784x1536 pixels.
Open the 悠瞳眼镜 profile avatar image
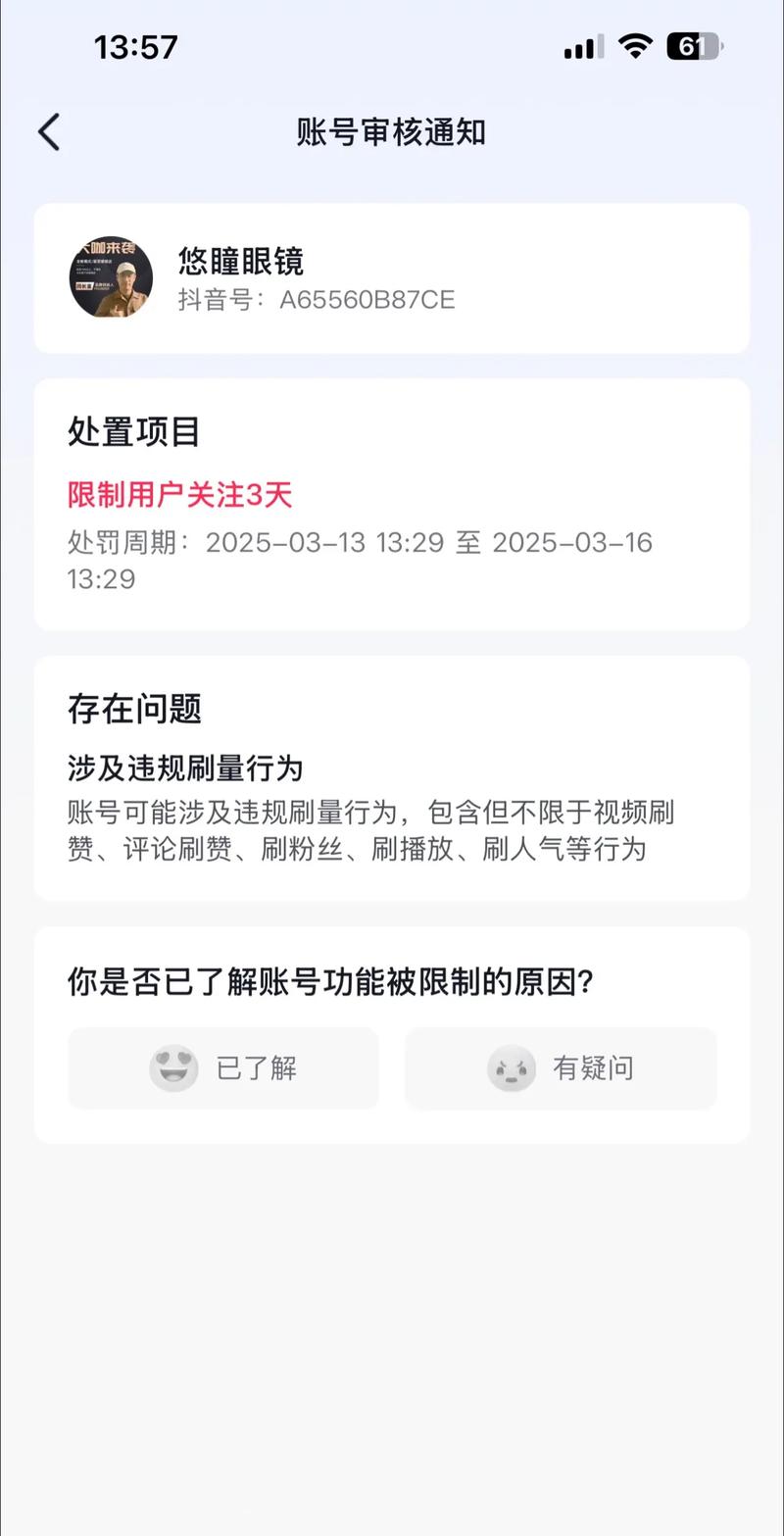click(111, 277)
